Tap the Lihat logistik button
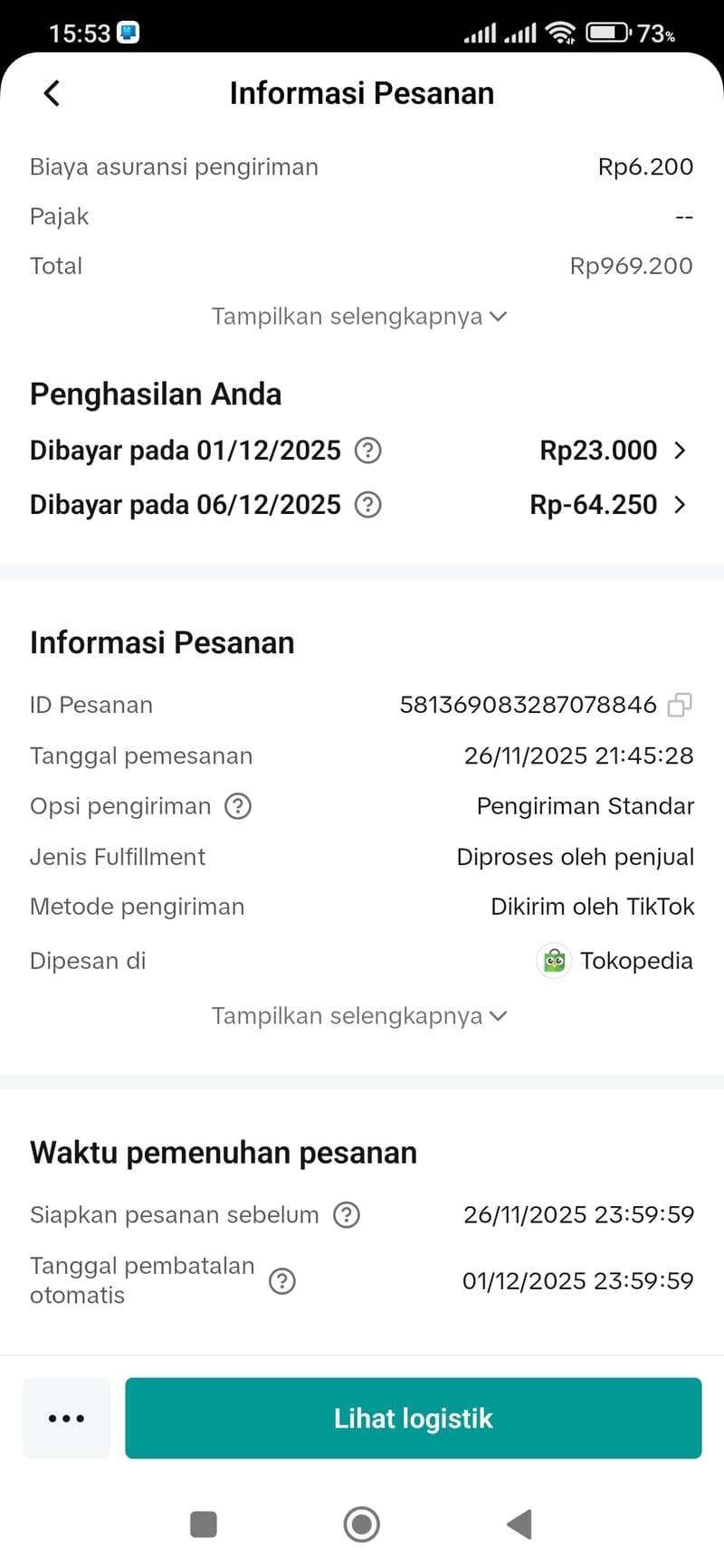Viewport: 724px width, 1568px height. 413,1418
